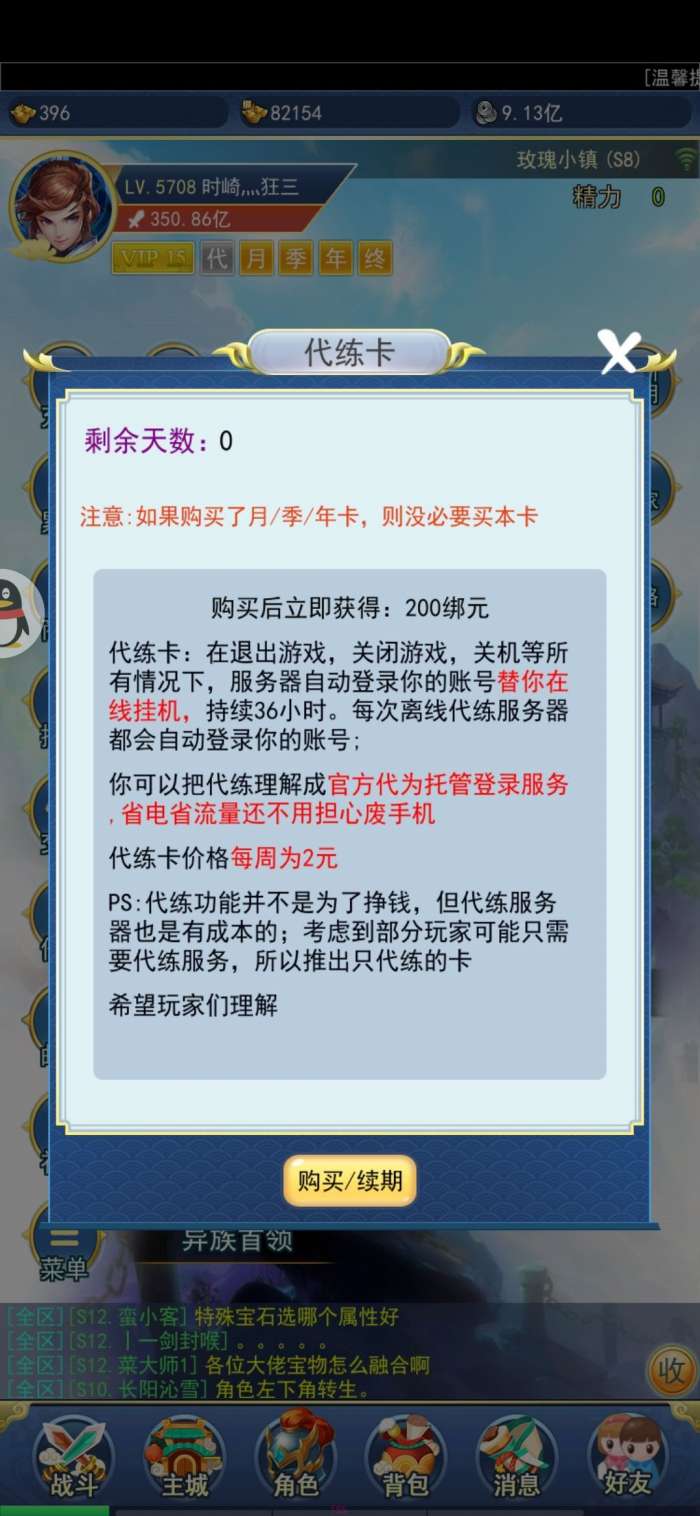Screen dimensions: 700x1516
Task: Open the 月 card badge
Action: point(256,259)
